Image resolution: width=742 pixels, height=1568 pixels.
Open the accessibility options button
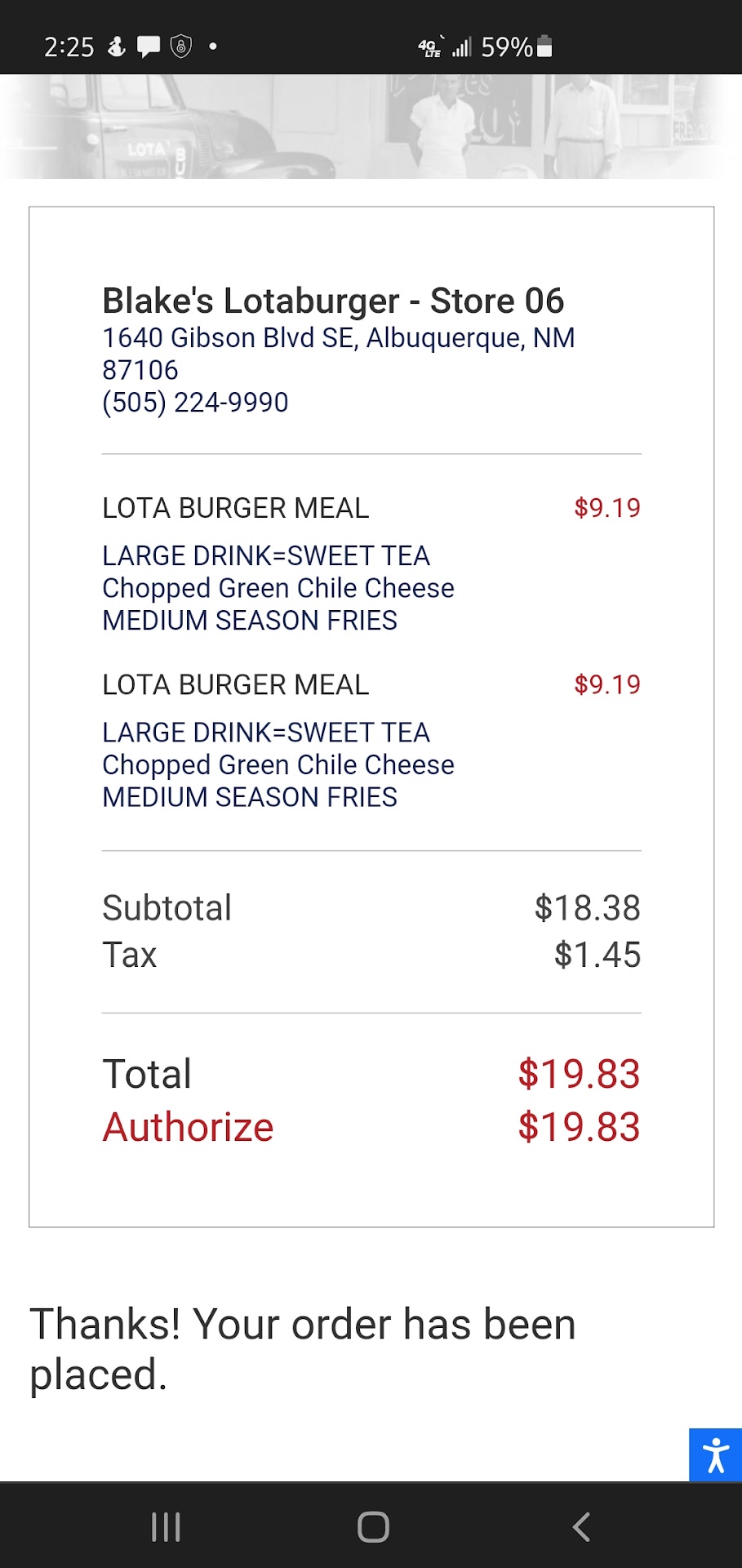tap(715, 1454)
